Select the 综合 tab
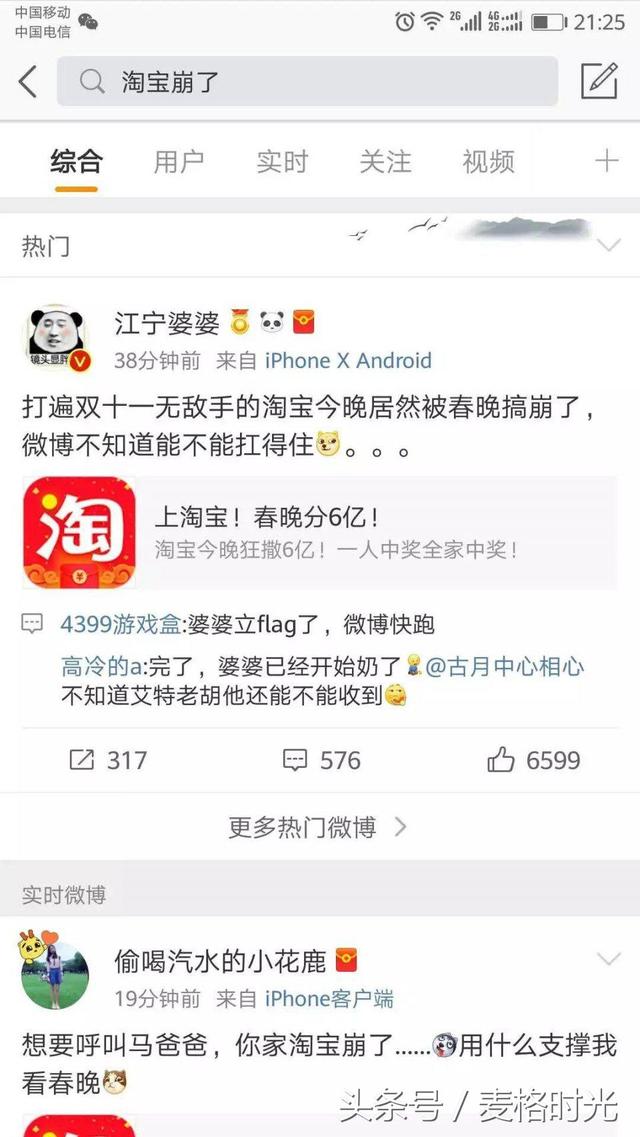Screen dimensions: 640x1137 tap(76, 161)
